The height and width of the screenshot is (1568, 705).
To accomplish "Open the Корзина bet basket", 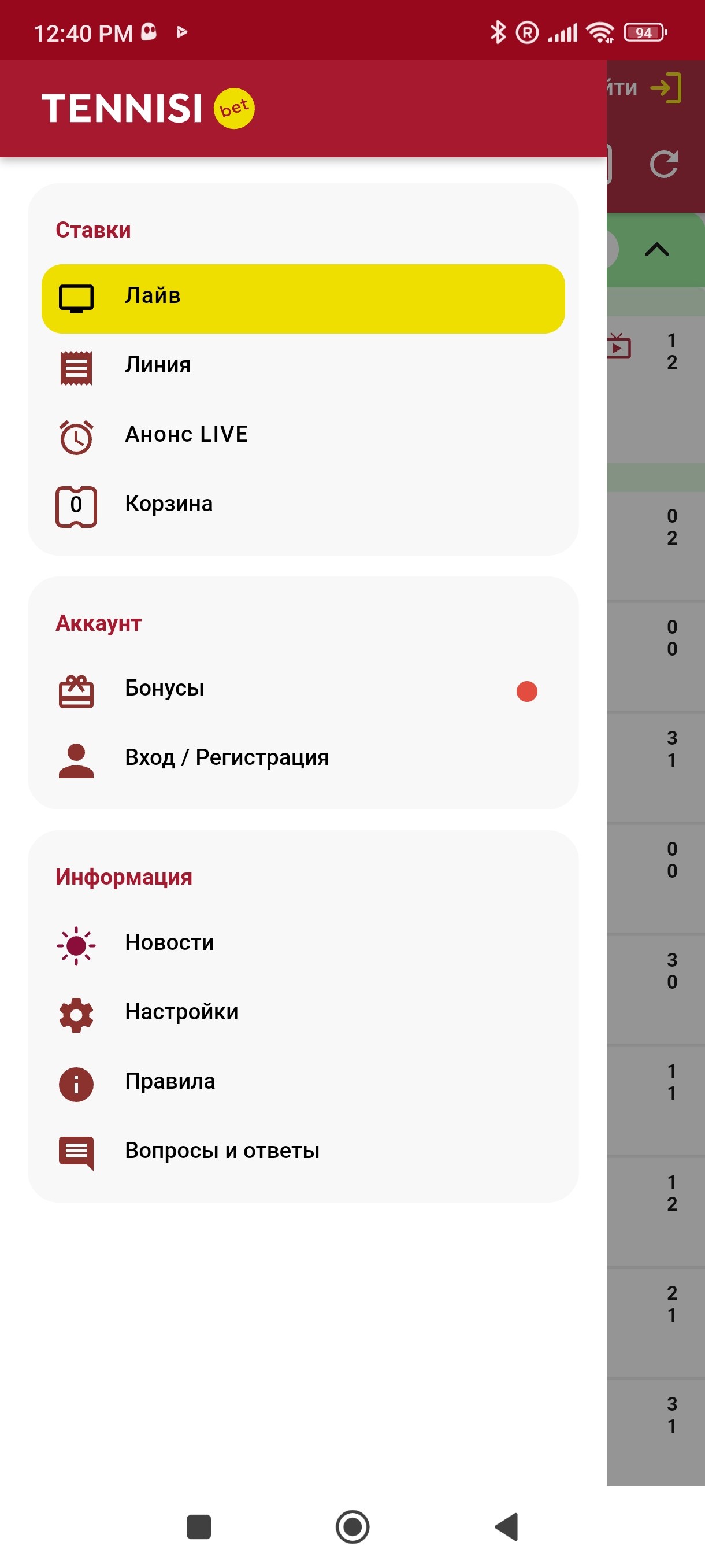I will point(302,505).
